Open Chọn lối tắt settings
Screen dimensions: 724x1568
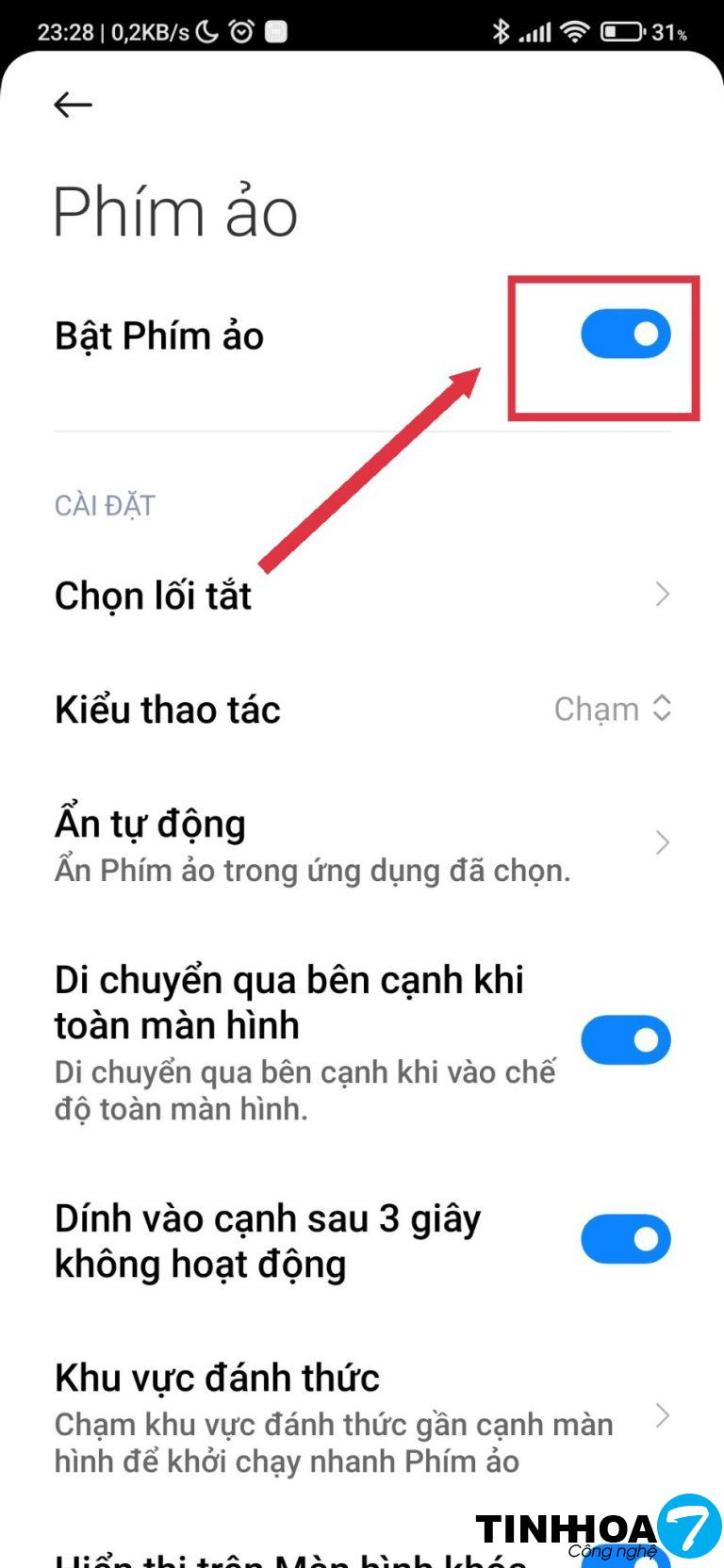(x=362, y=596)
